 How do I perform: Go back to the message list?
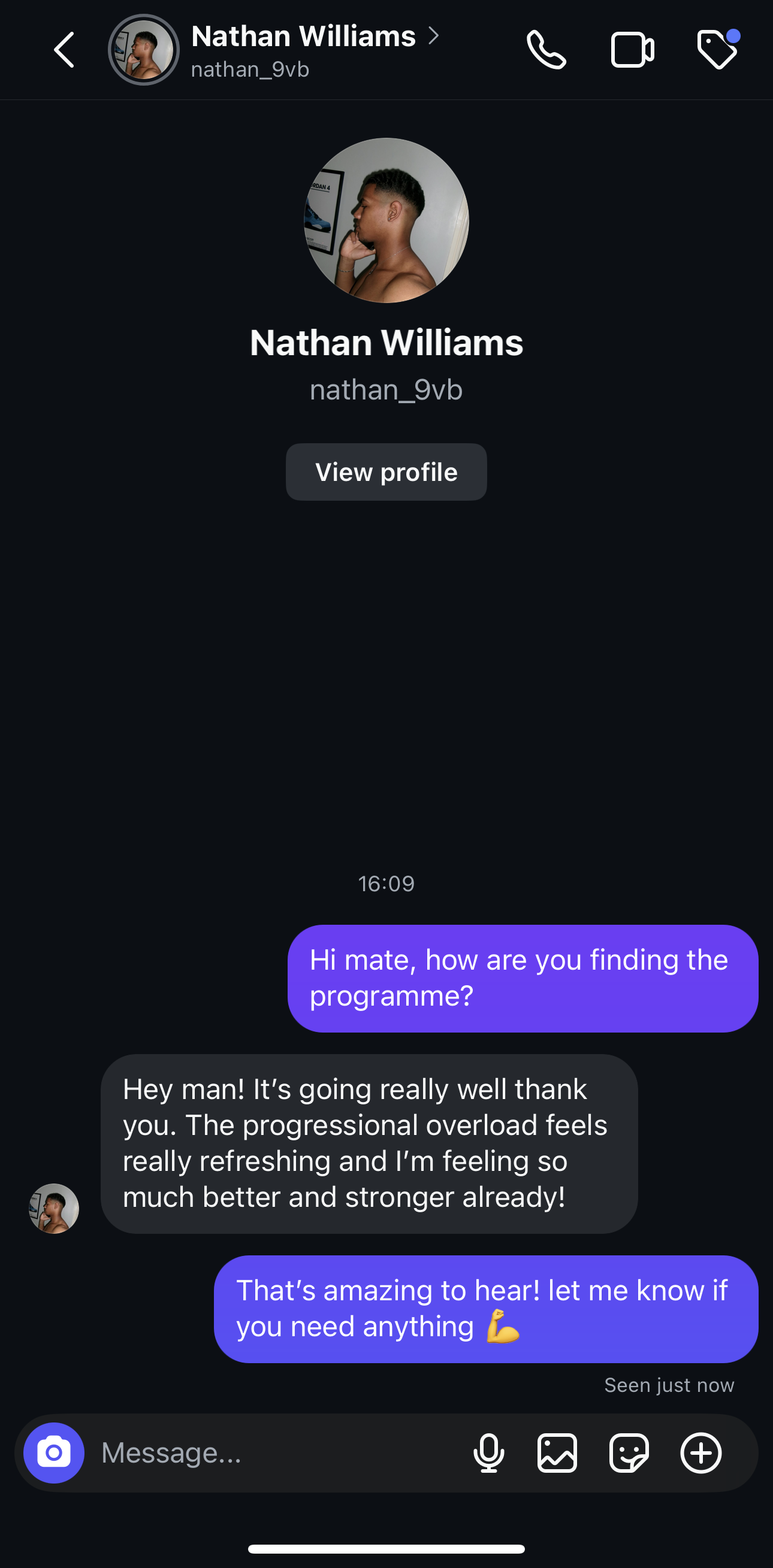pos(65,50)
